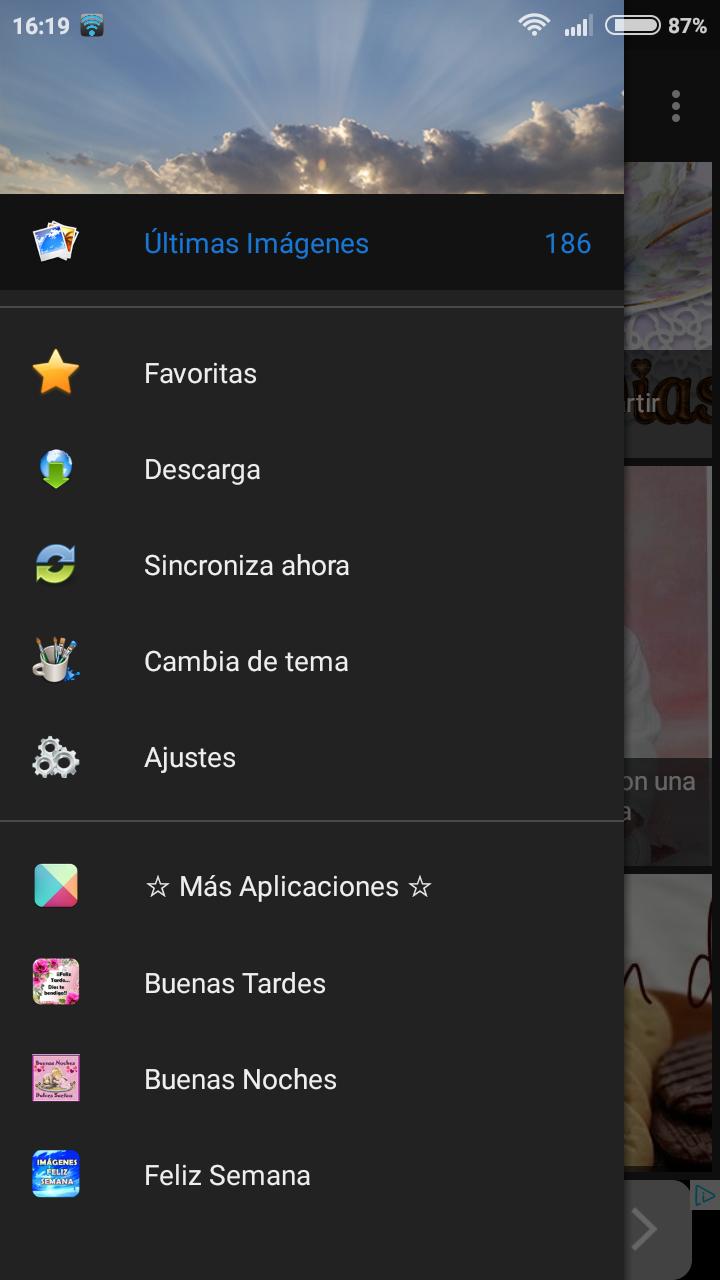The height and width of the screenshot is (1280, 720).
Task: Open ☆ Más Aplicaciones ☆ entry
Action: 287,886
